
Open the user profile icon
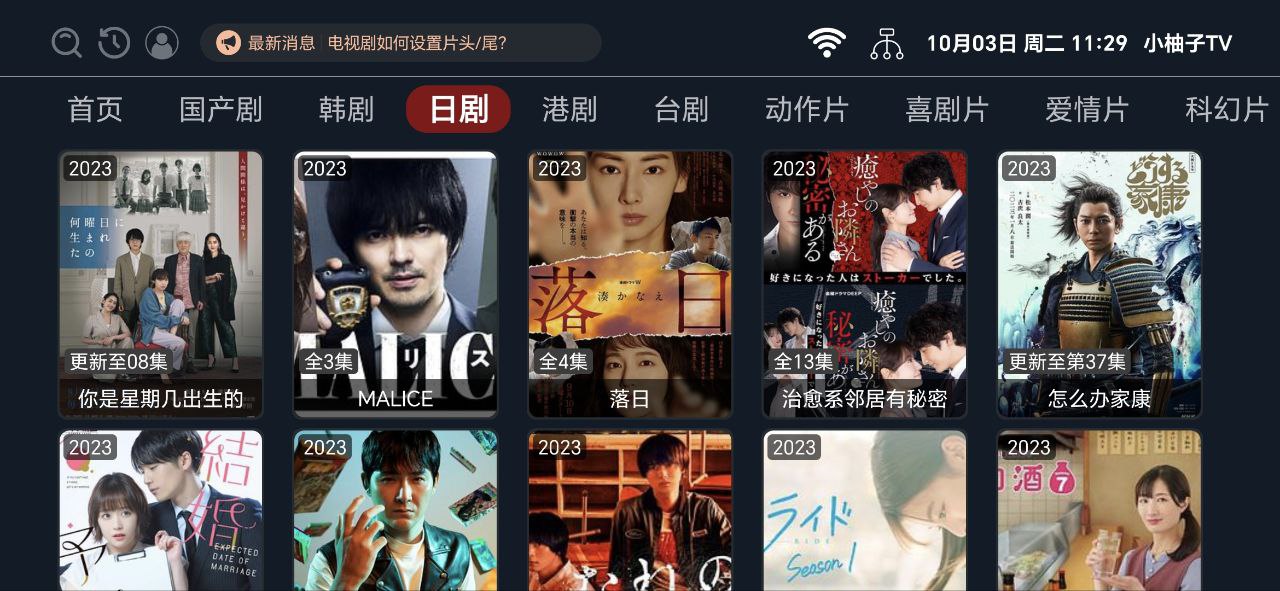point(162,43)
